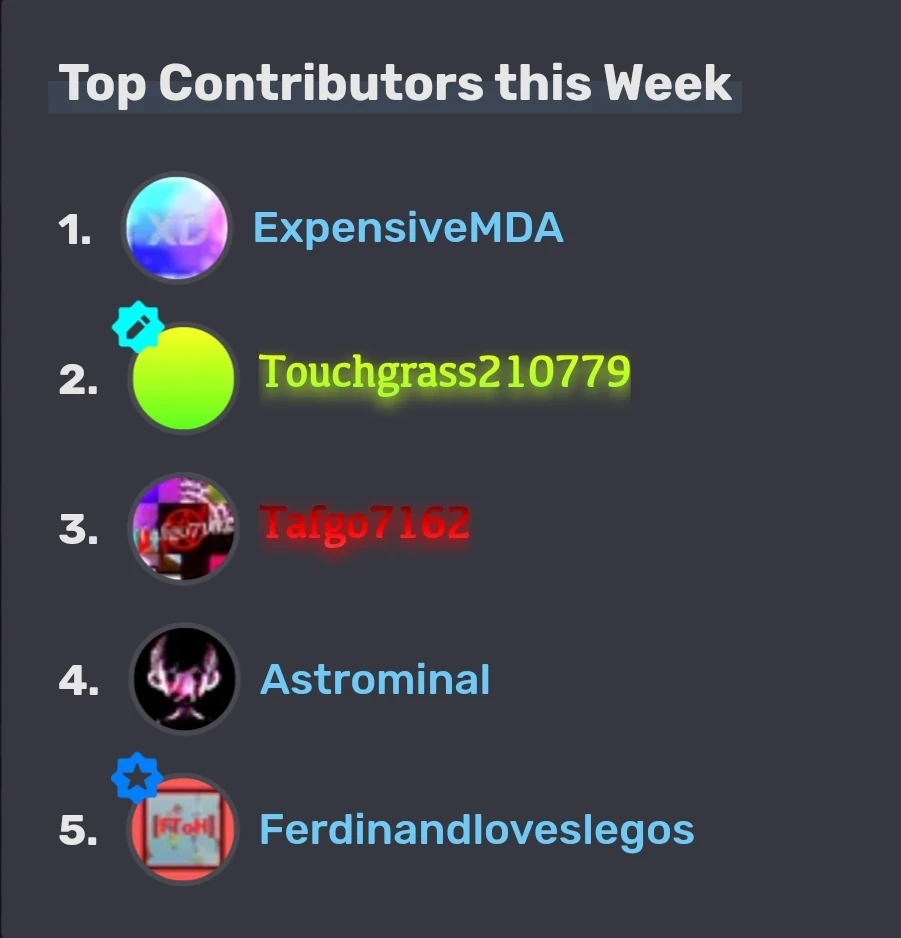The height and width of the screenshot is (938, 901).
Task: Tap Touchgrass210779's green avatar
Action: [x=184, y=378]
